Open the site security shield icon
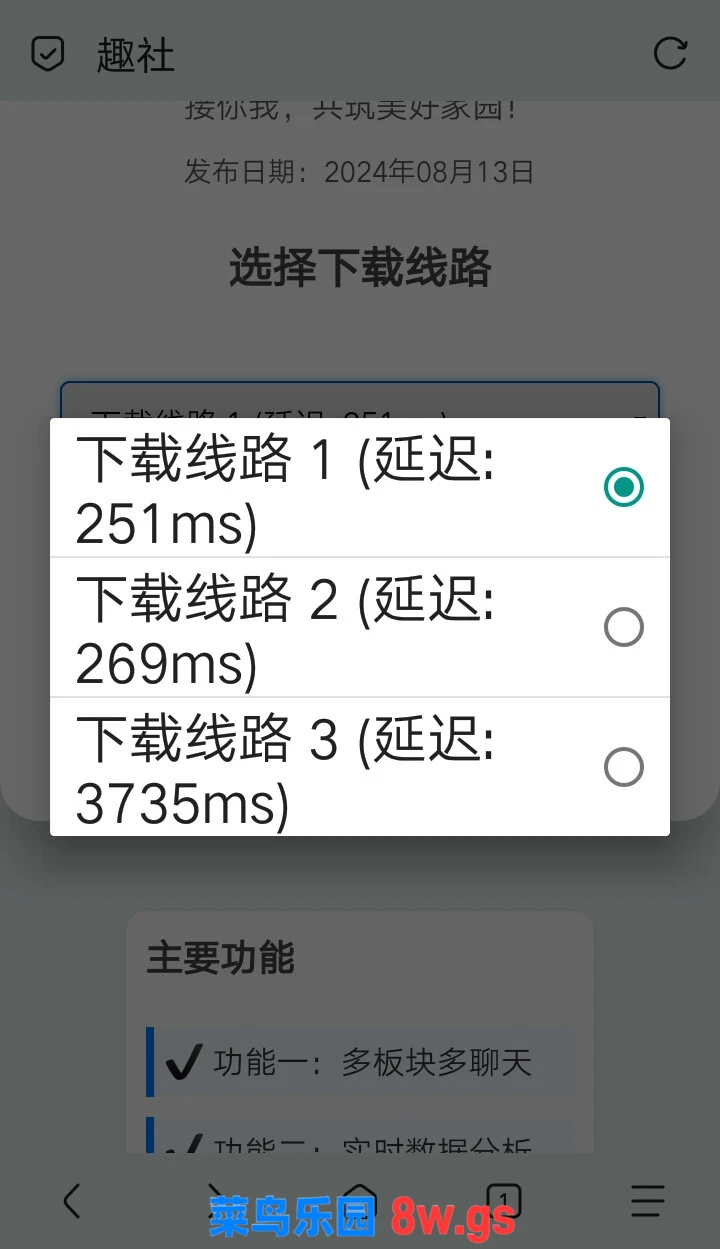 (47, 53)
